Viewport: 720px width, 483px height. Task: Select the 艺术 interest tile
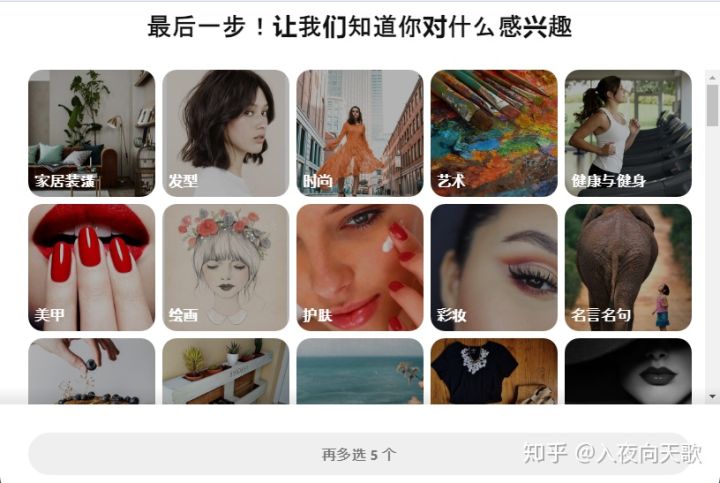(493, 132)
